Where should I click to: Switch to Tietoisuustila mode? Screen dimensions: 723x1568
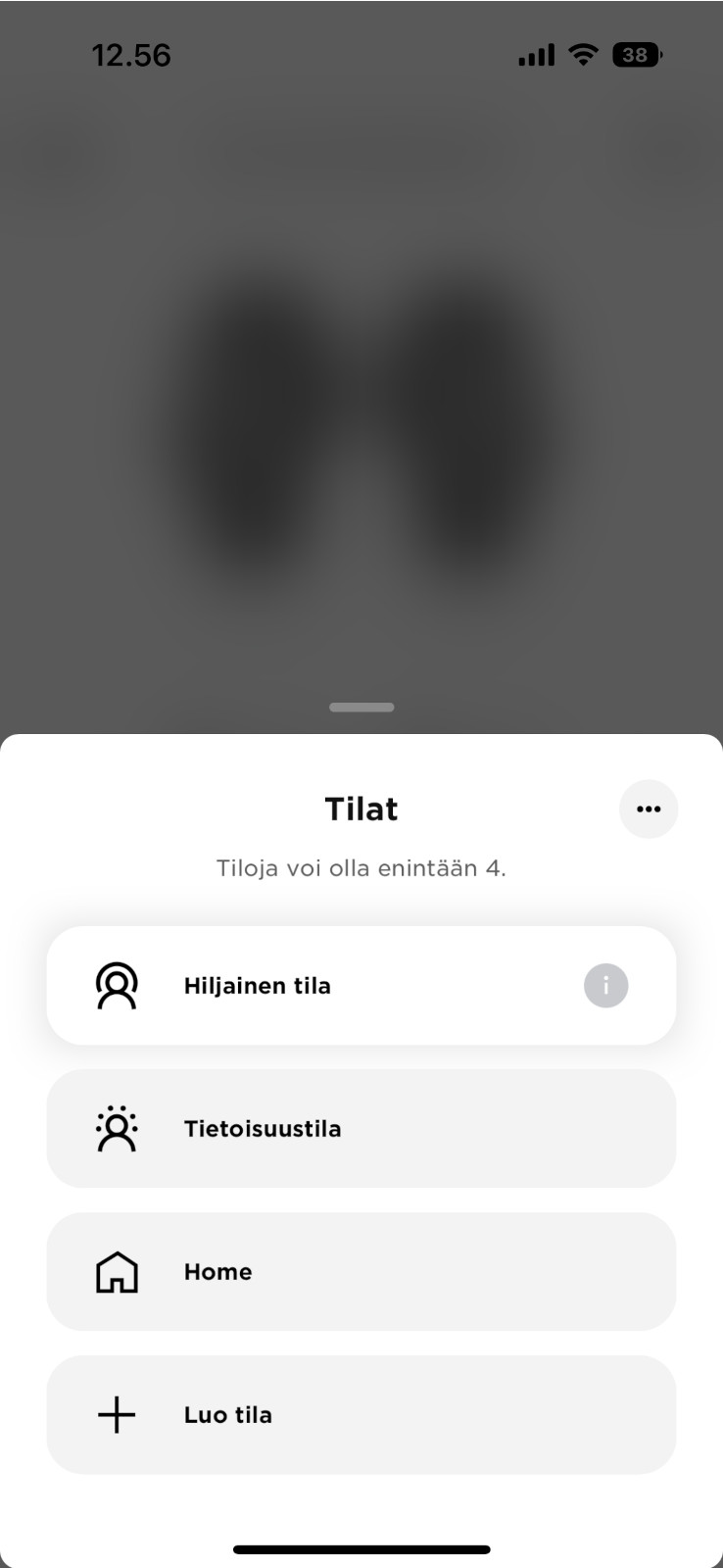pyautogui.click(x=361, y=1128)
